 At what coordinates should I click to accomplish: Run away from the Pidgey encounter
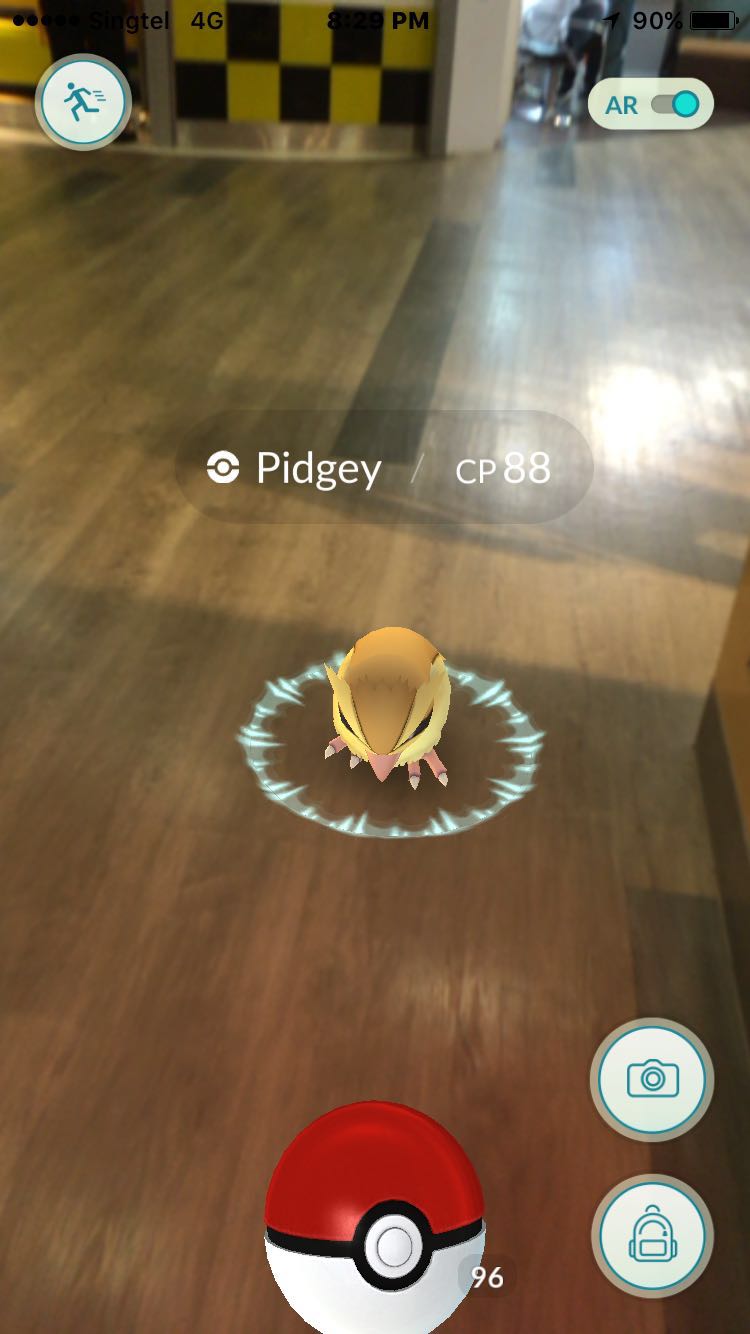[82, 102]
